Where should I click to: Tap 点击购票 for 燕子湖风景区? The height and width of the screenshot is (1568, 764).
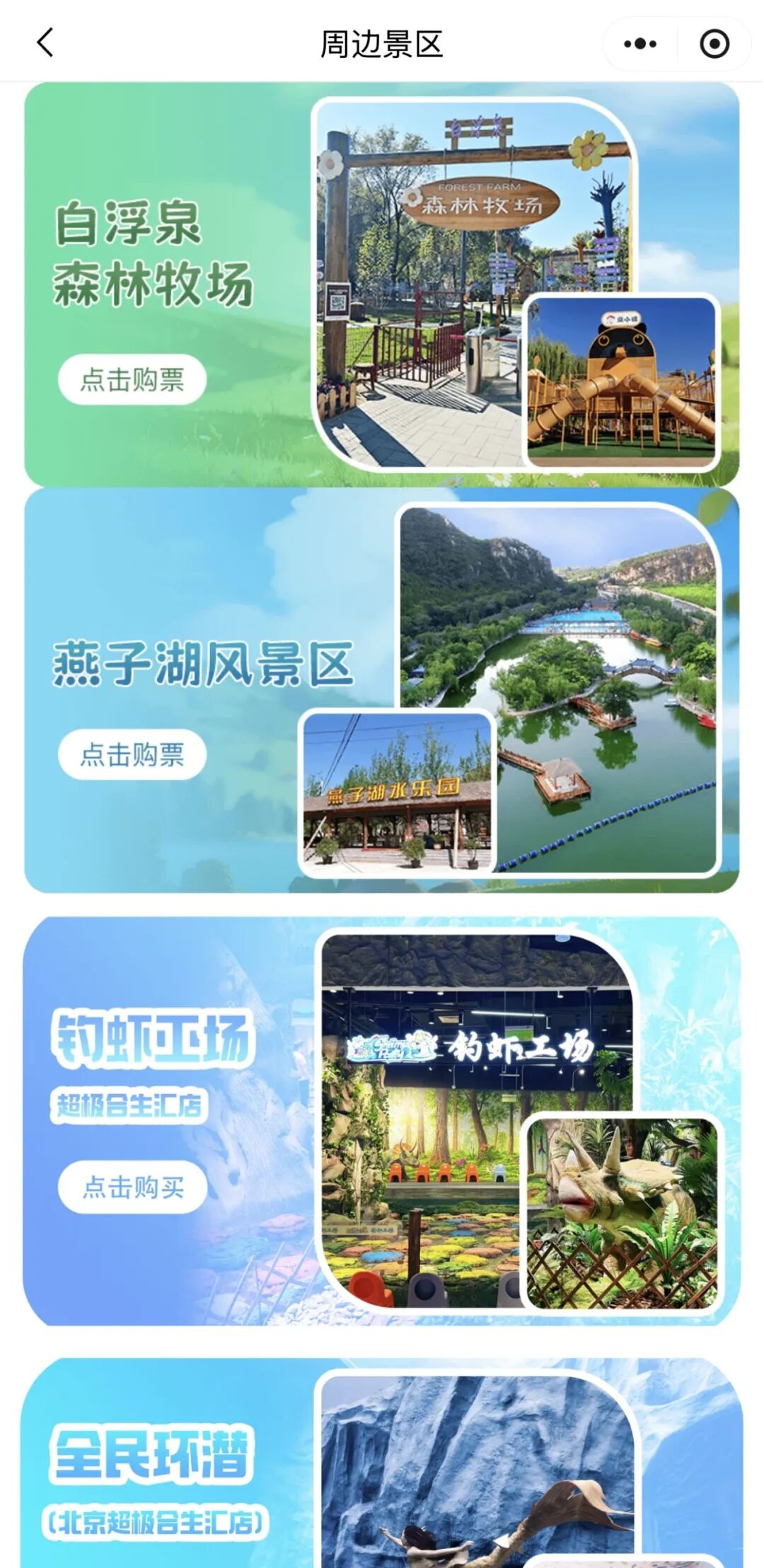point(132,755)
